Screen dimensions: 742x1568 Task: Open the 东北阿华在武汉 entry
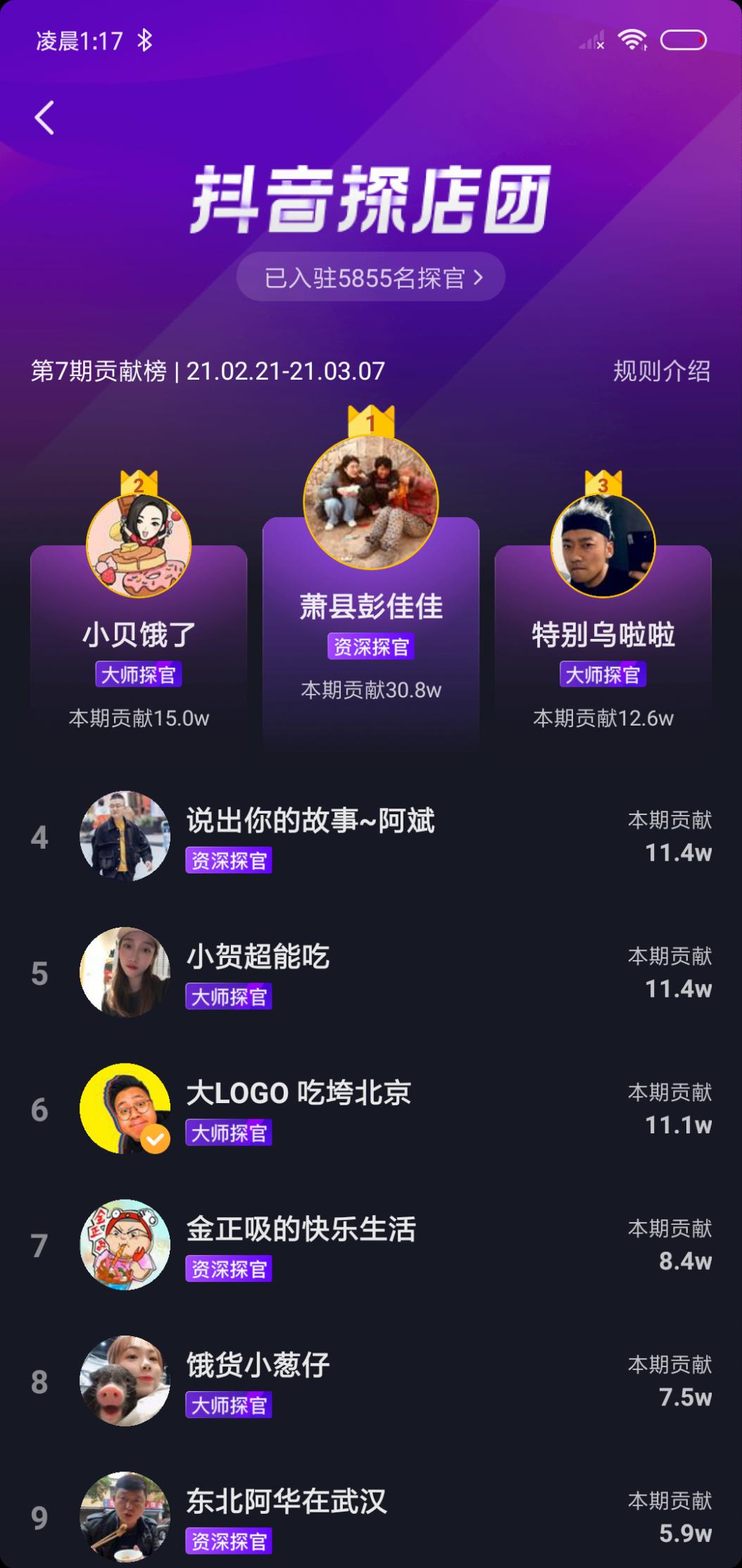(x=371, y=1516)
